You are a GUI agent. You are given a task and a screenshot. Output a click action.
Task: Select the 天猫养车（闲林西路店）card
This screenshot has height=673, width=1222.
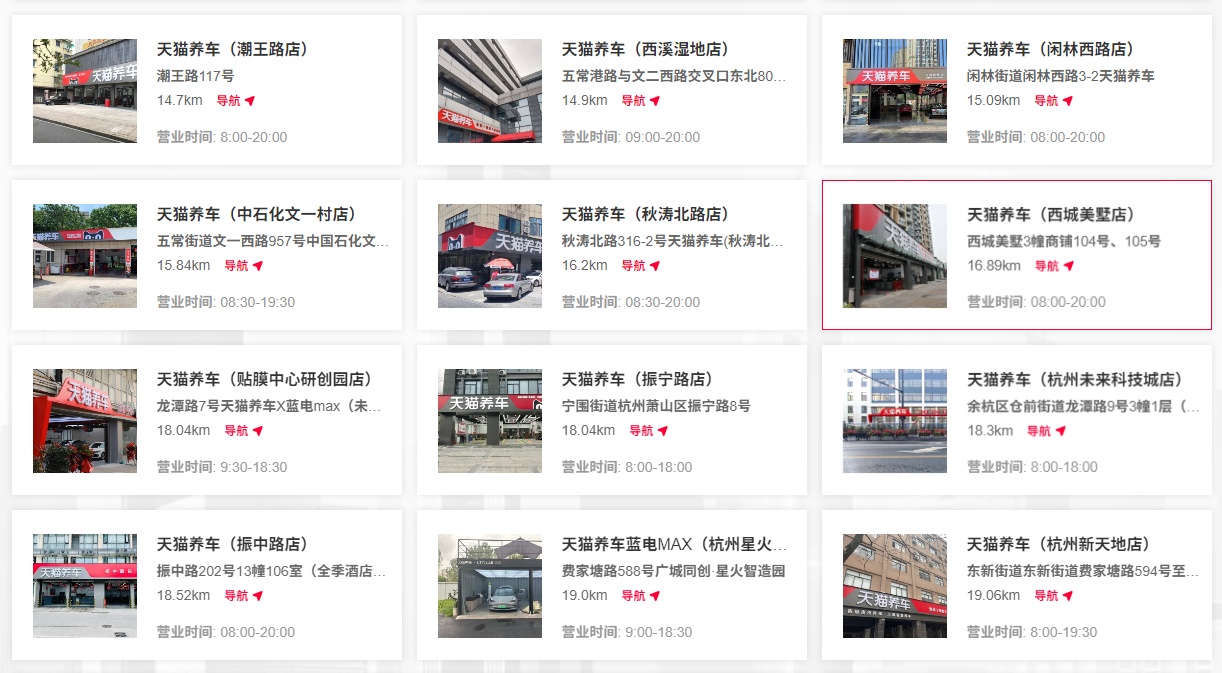coord(1050,49)
